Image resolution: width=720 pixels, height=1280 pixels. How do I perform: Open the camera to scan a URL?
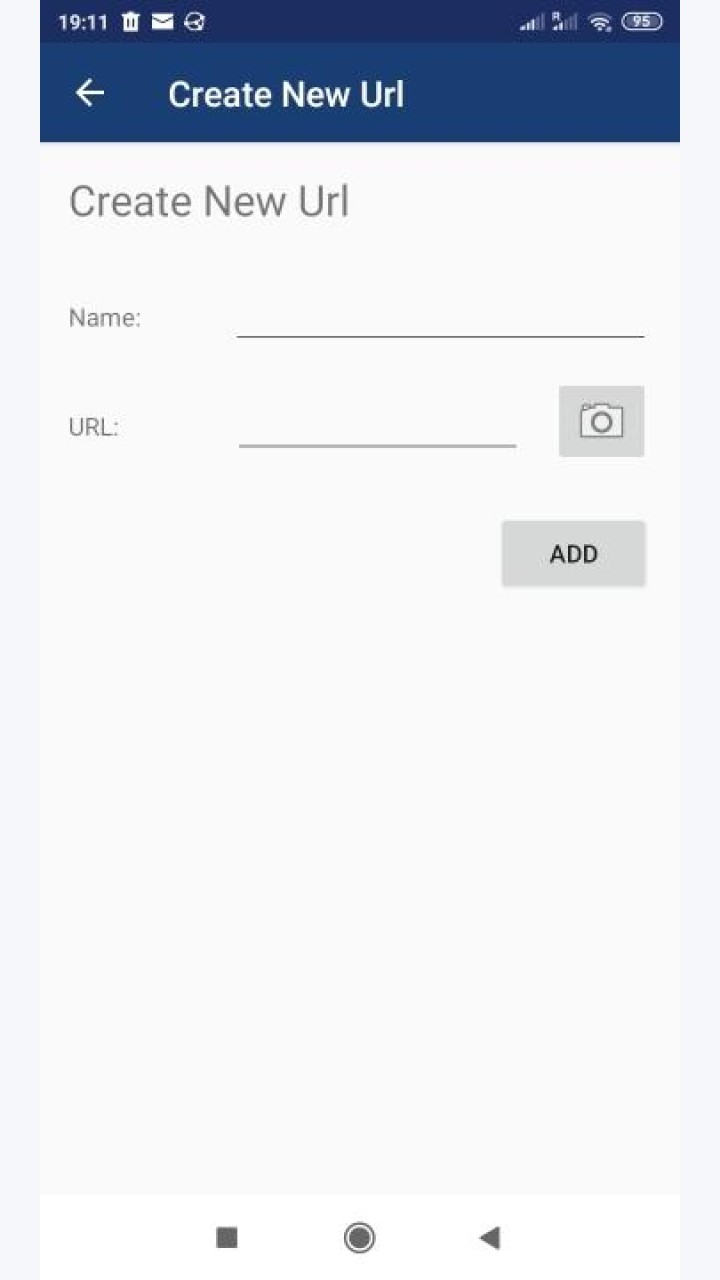[x=601, y=421]
